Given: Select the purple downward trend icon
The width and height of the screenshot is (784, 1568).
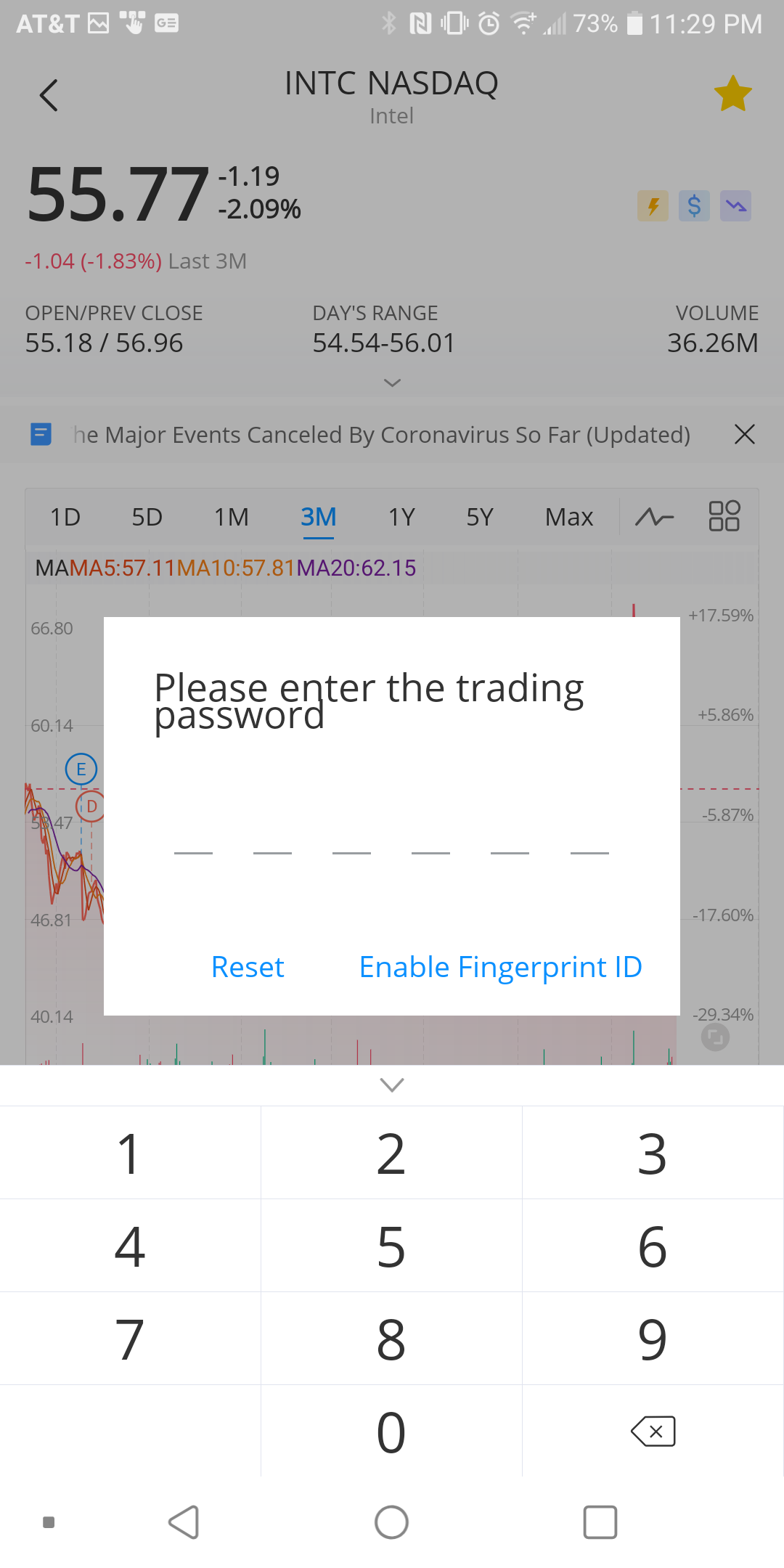Looking at the screenshot, I should [x=735, y=206].
